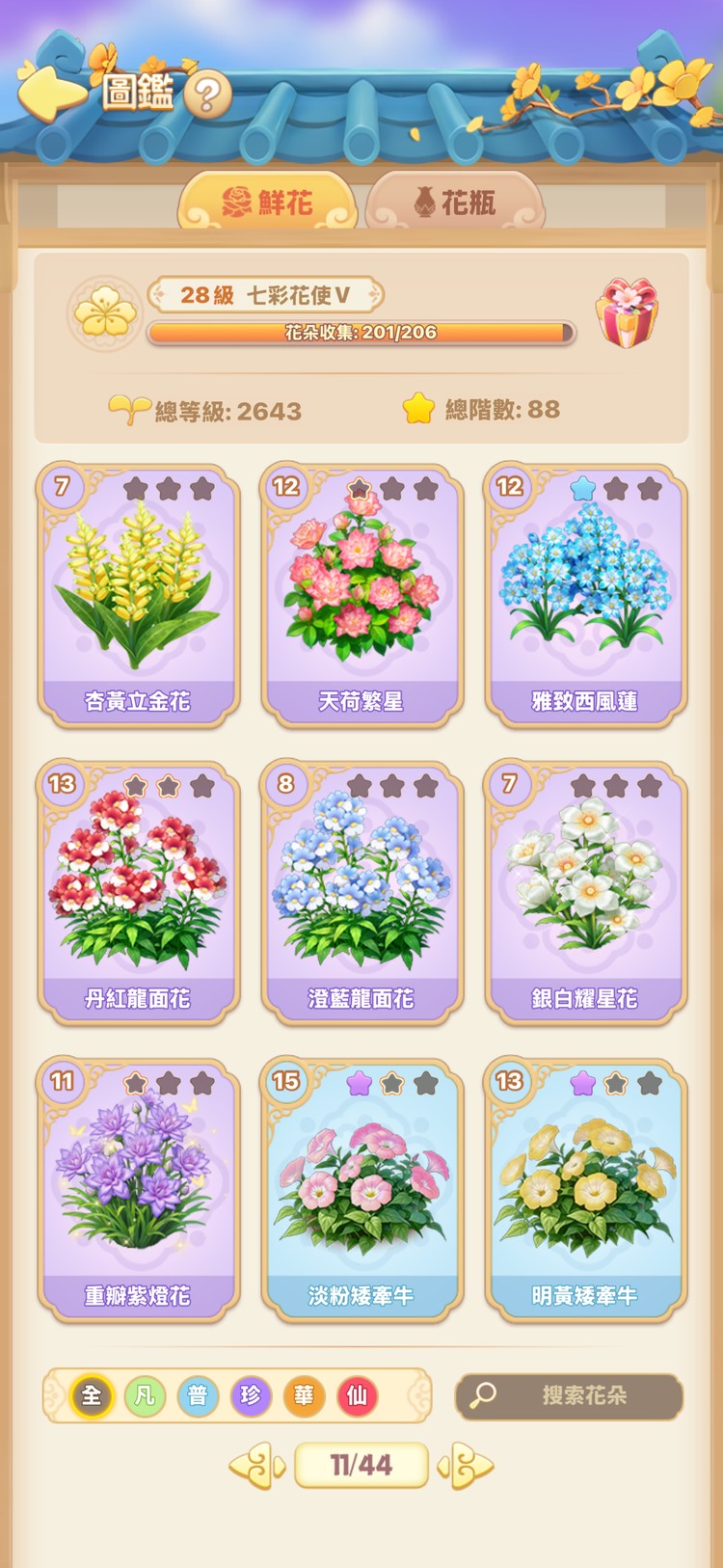This screenshot has height=1568, width=723.
Task: Open the question mark help icon
Action: (x=207, y=95)
